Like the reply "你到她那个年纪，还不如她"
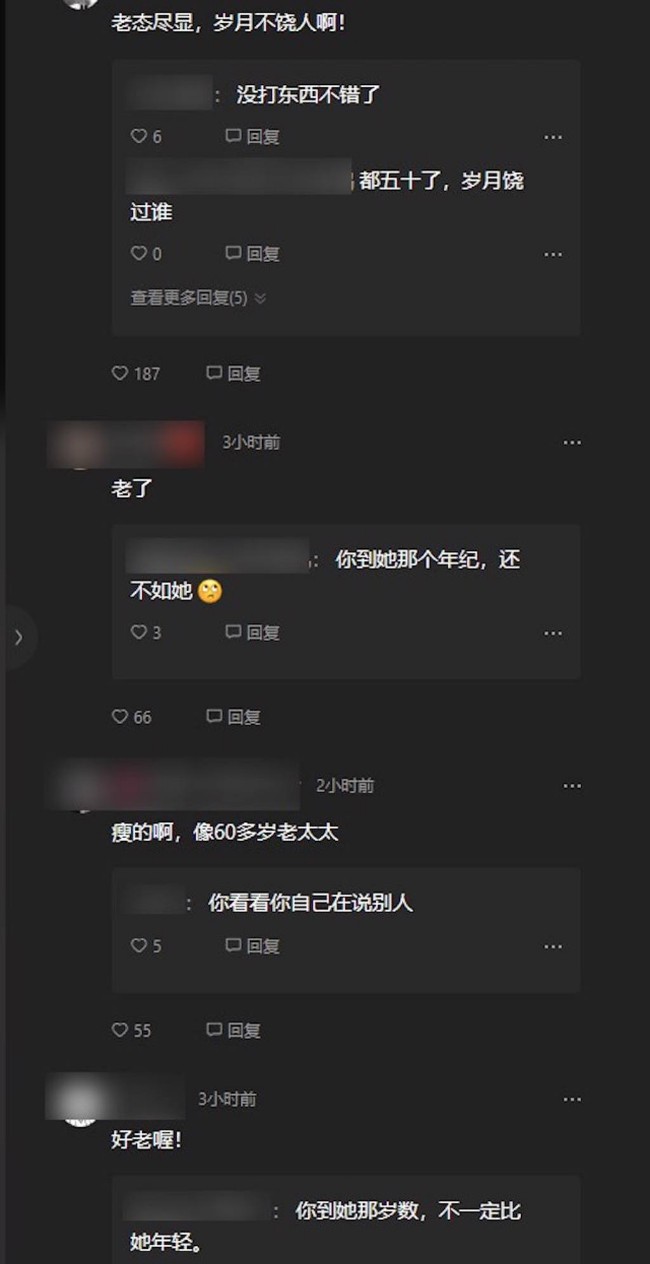 coord(140,632)
